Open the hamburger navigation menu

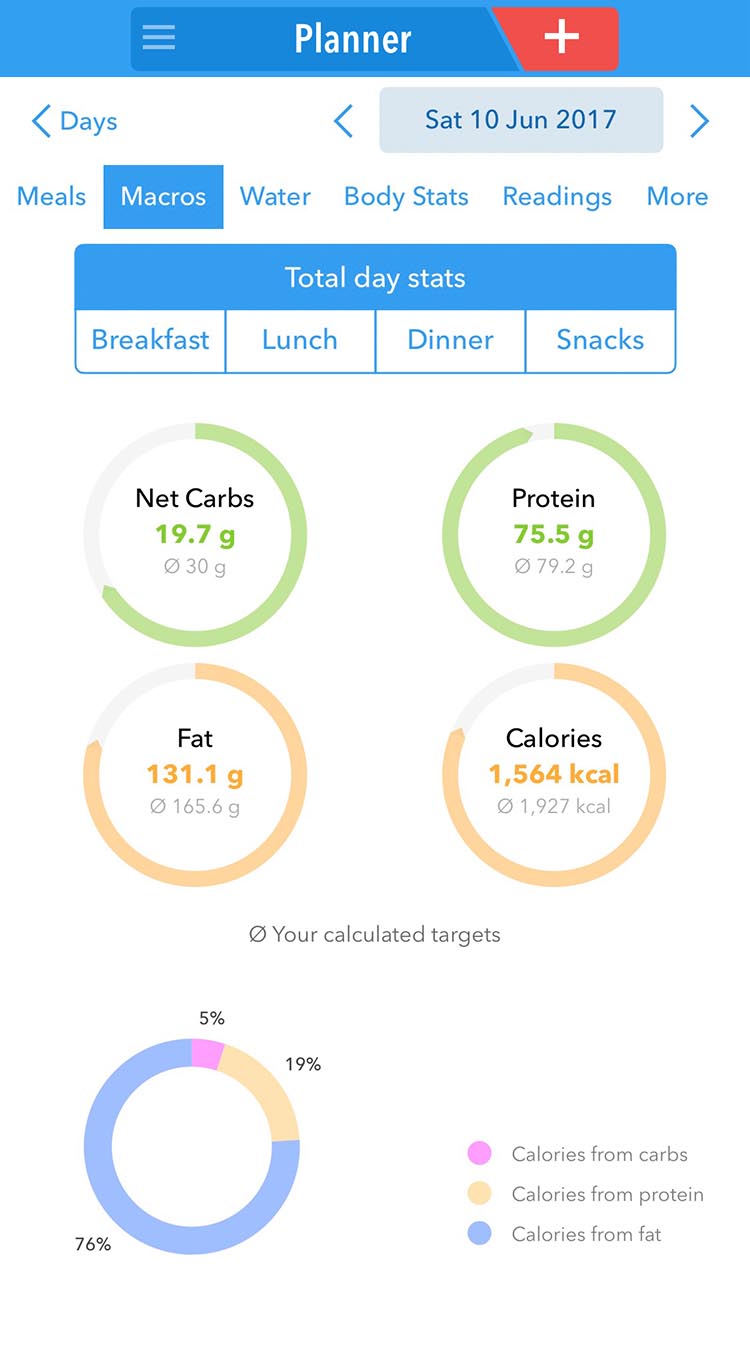pos(158,38)
